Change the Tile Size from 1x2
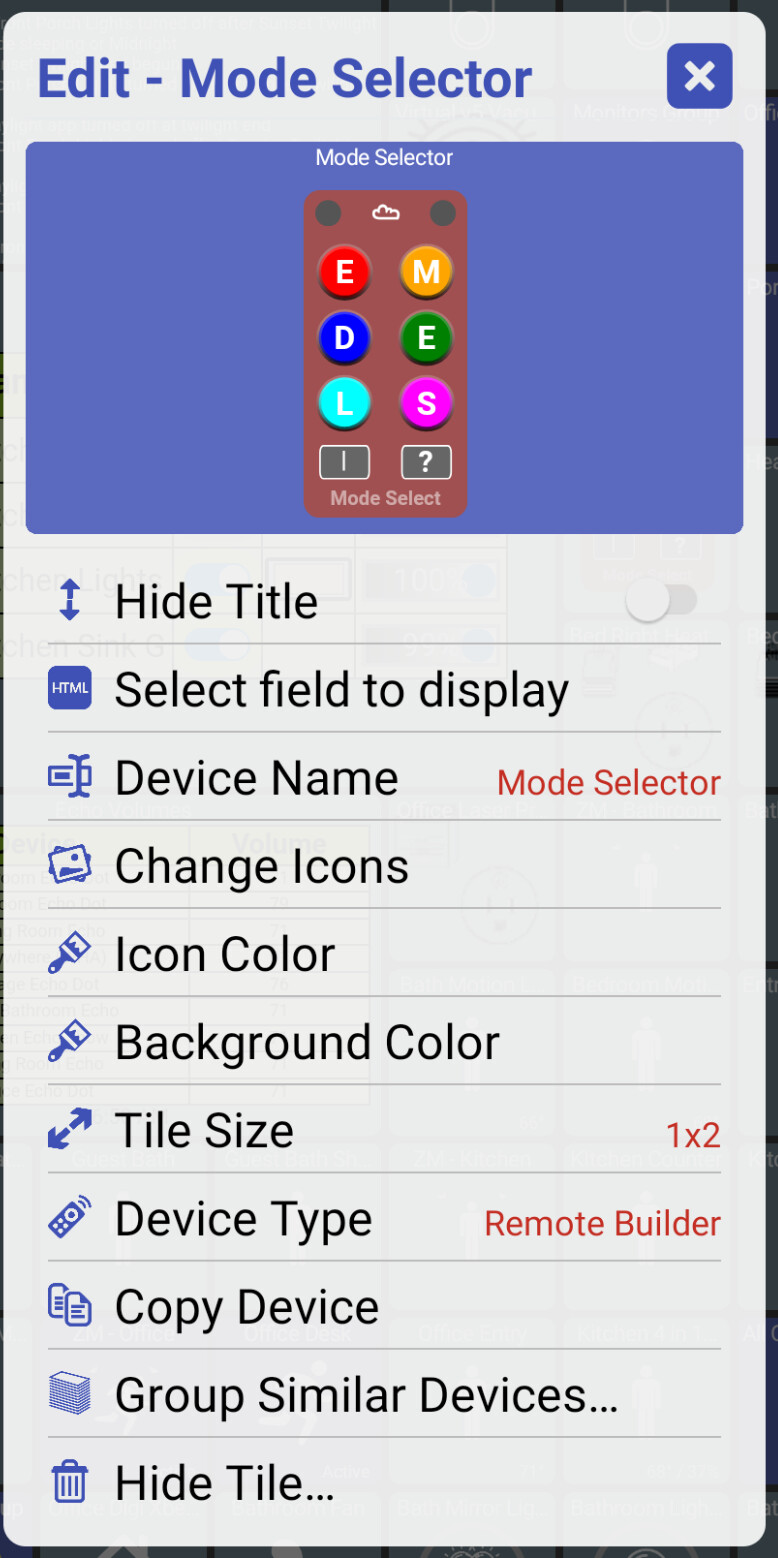This screenshot has height=1558, width=778. pos(384,1131)
